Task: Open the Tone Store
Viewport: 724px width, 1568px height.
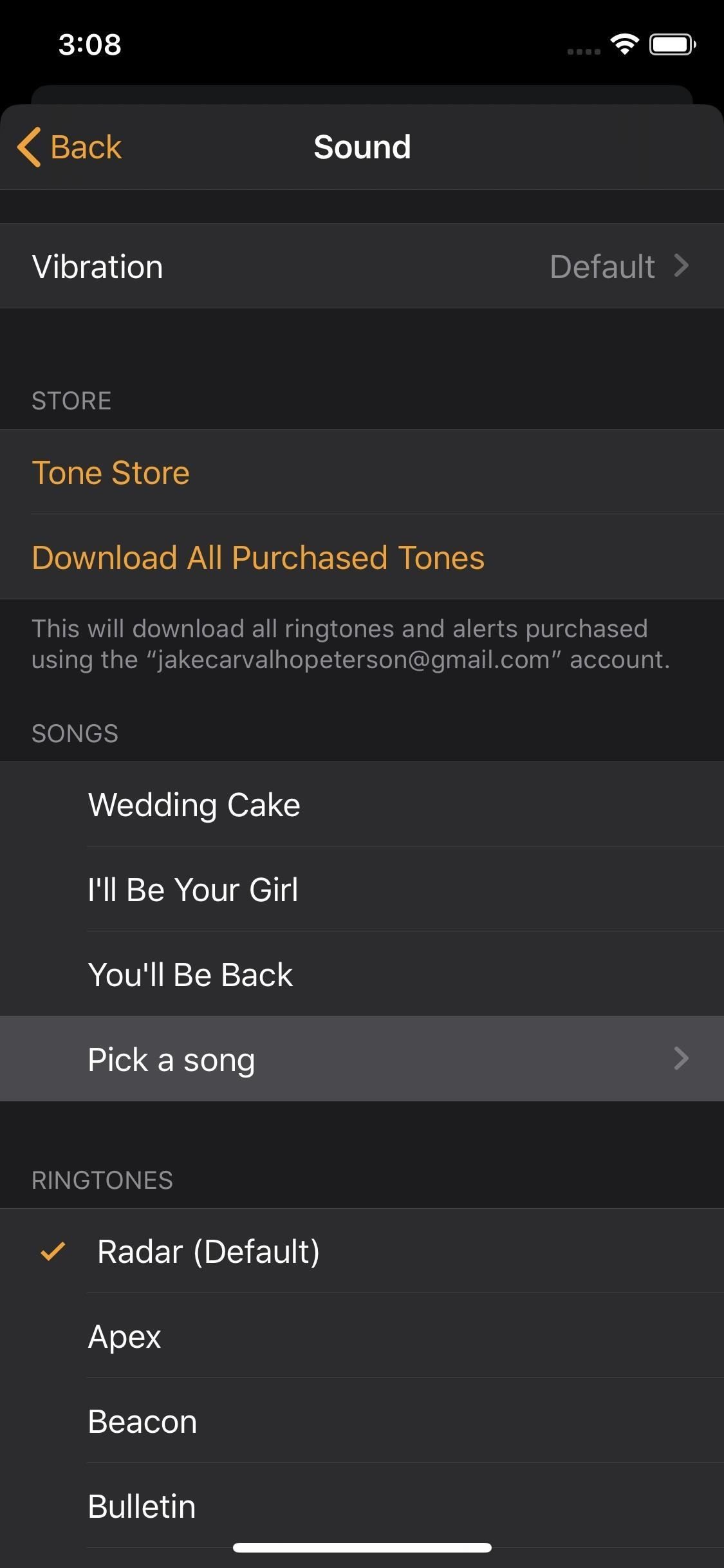Action: click(x=111, y=472)
